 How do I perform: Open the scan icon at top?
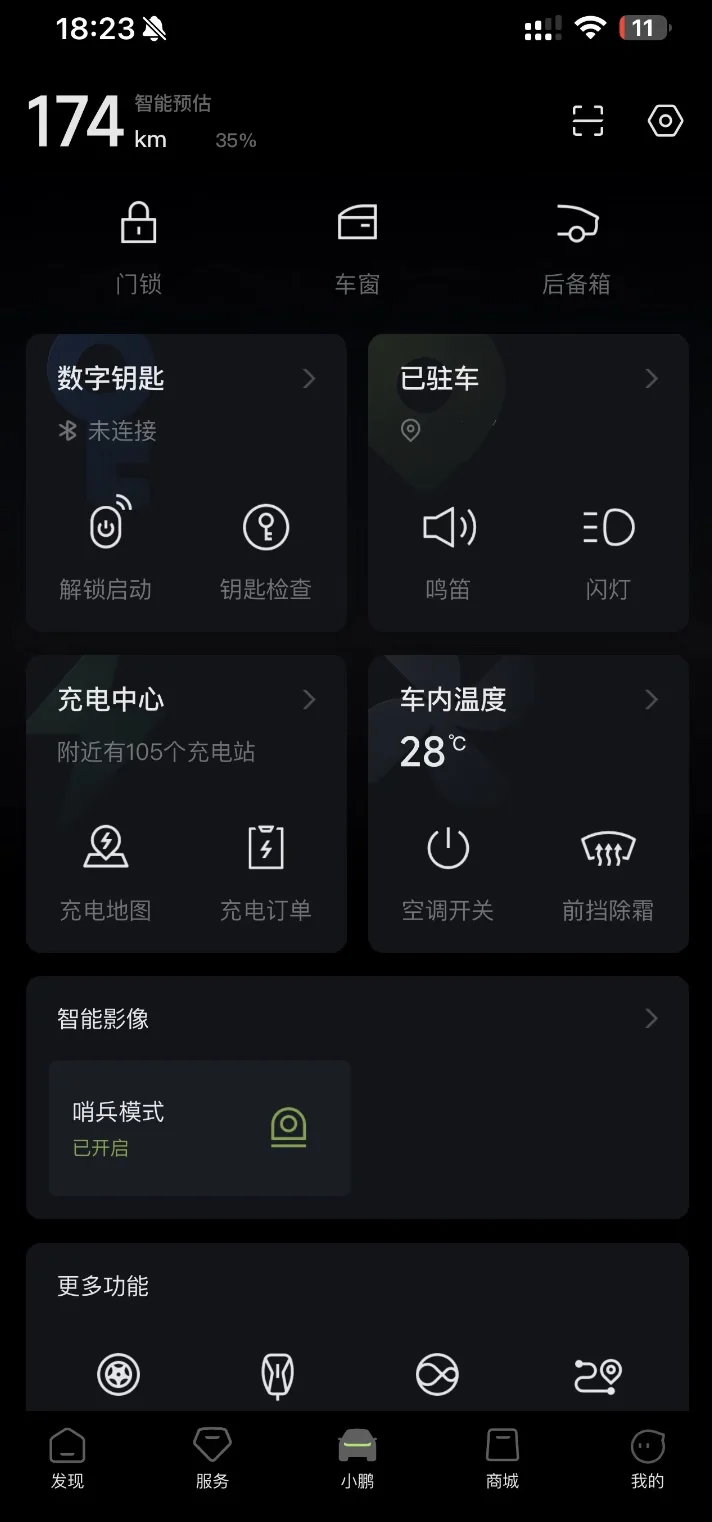pos(588,121)
